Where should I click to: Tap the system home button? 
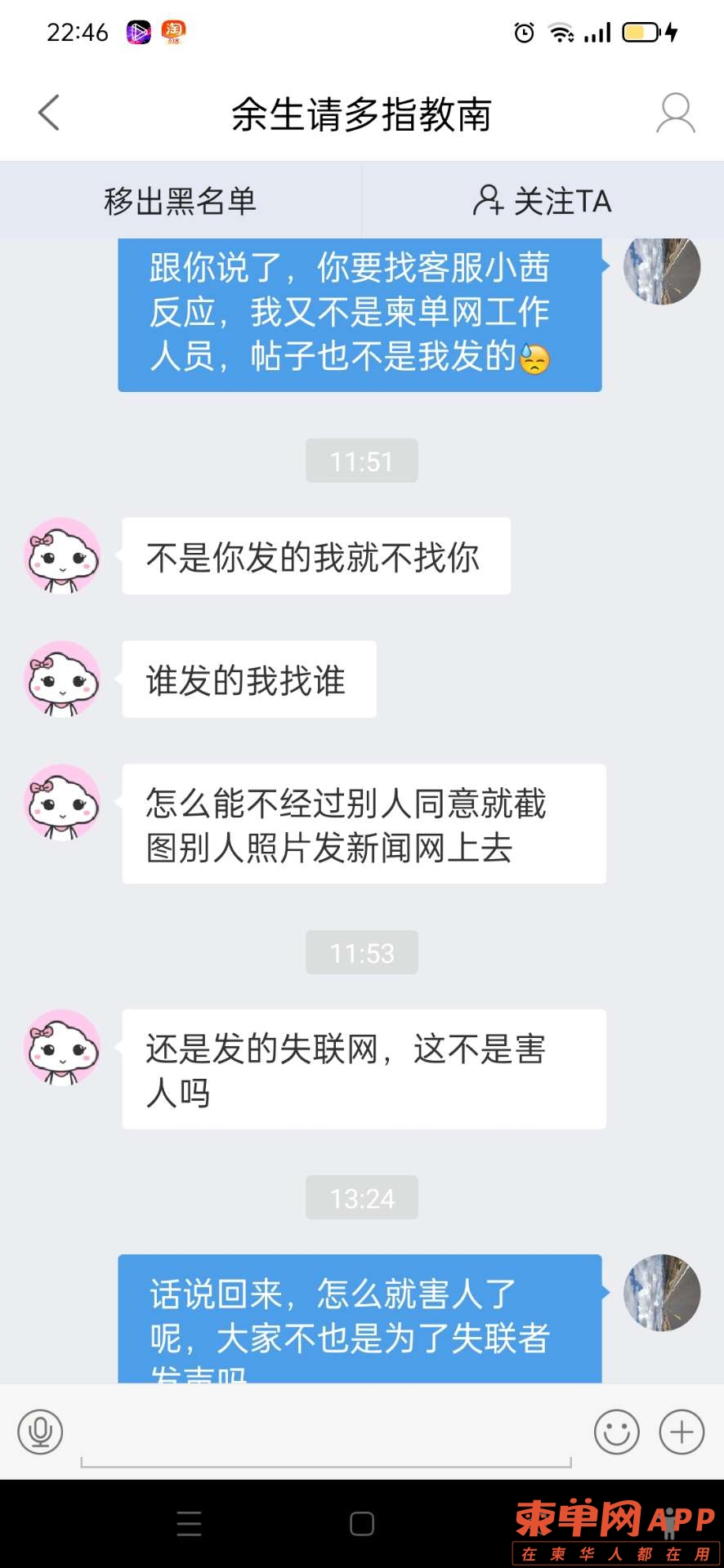362,1524
